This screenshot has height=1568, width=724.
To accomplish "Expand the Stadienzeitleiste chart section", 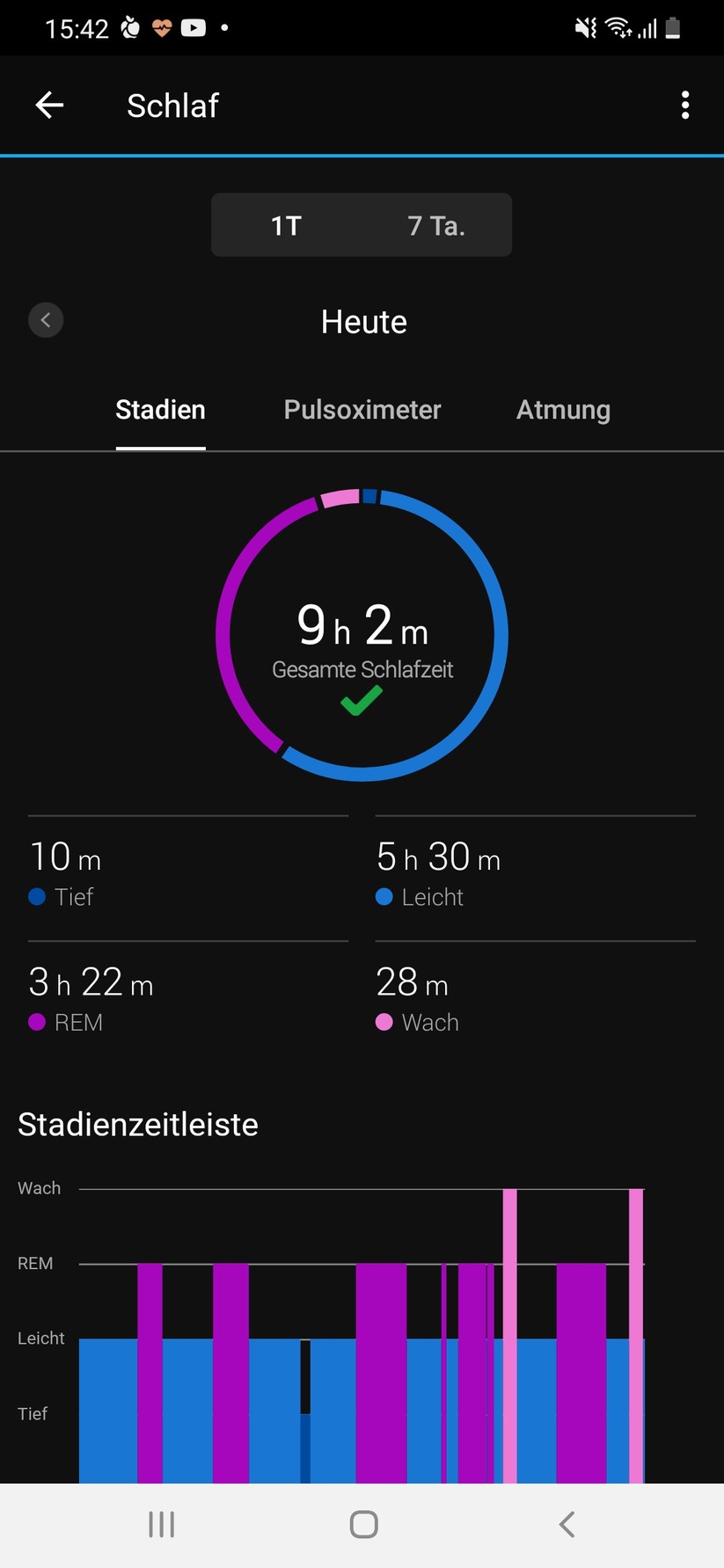I will [137, 1124].
